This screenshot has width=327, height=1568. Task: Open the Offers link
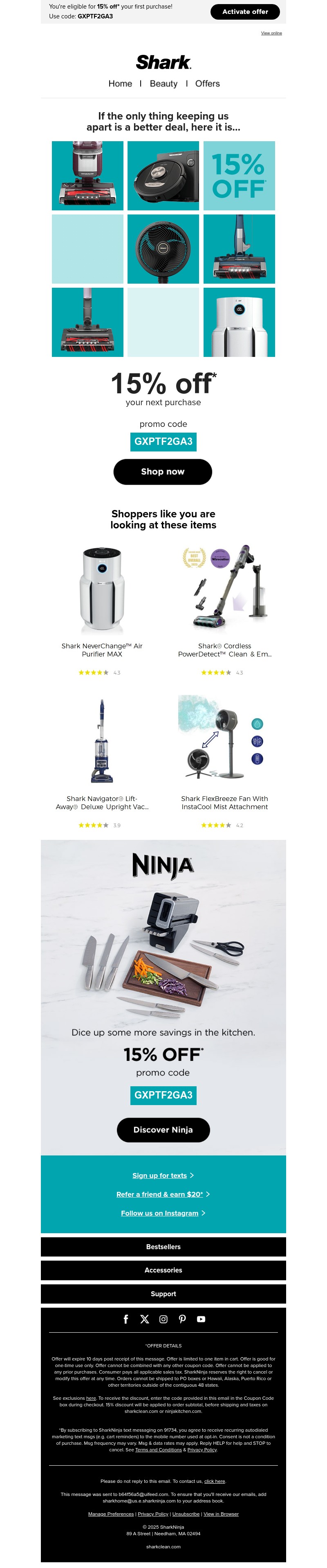207,83
